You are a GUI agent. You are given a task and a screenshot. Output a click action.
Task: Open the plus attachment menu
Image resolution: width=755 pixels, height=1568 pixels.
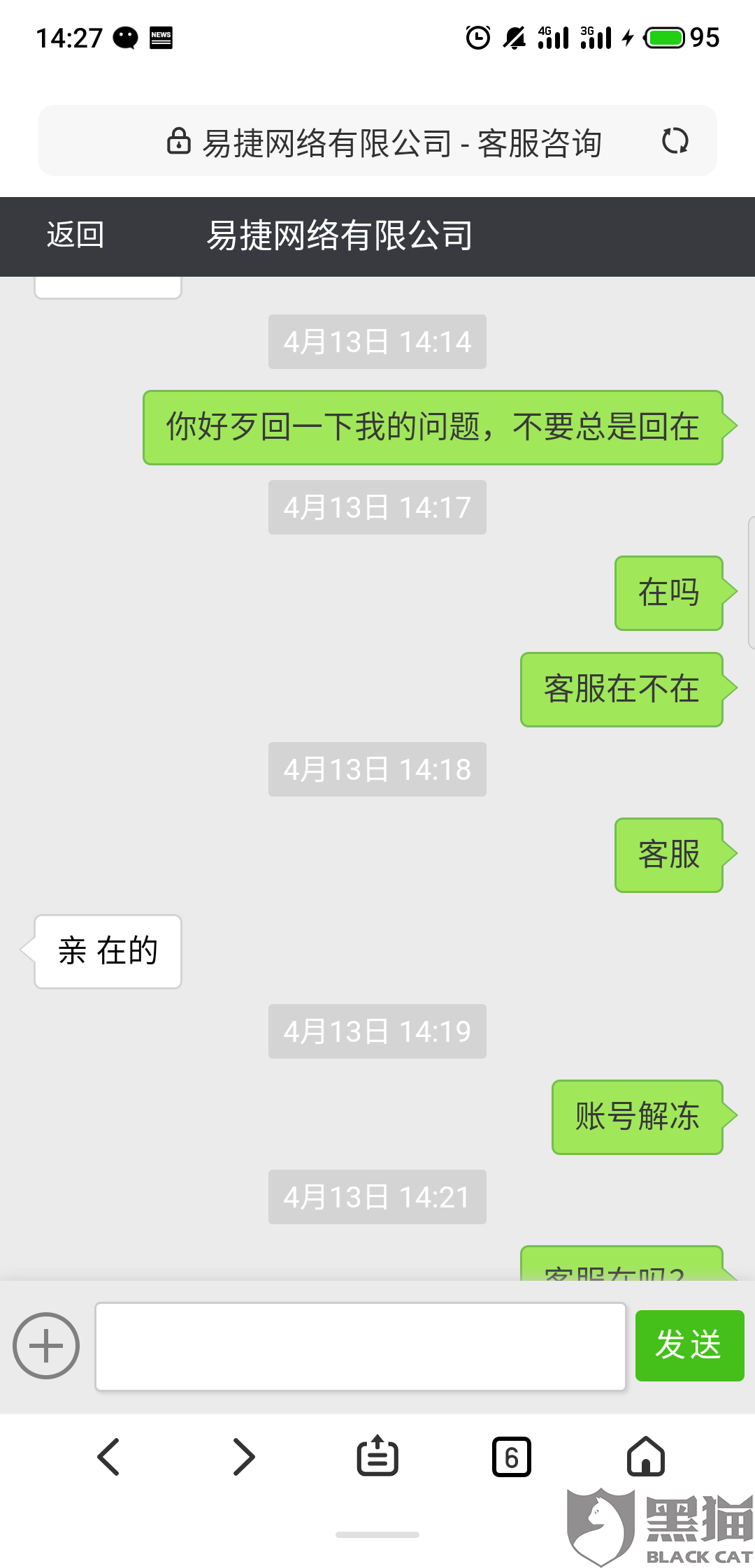(46, 1345)
